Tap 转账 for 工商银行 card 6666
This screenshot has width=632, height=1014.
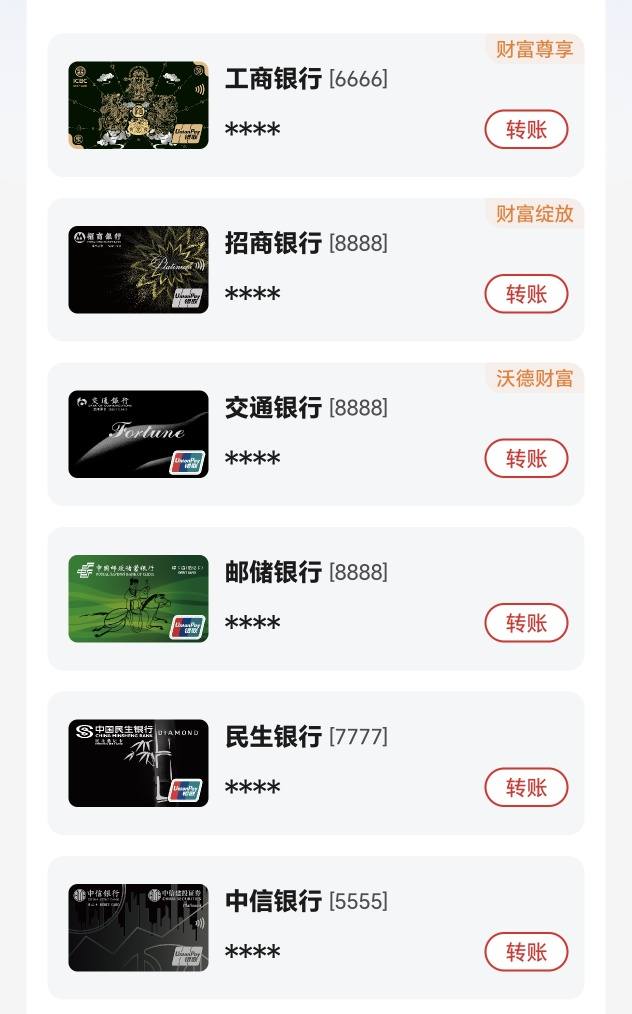click(x=526, y=129)
